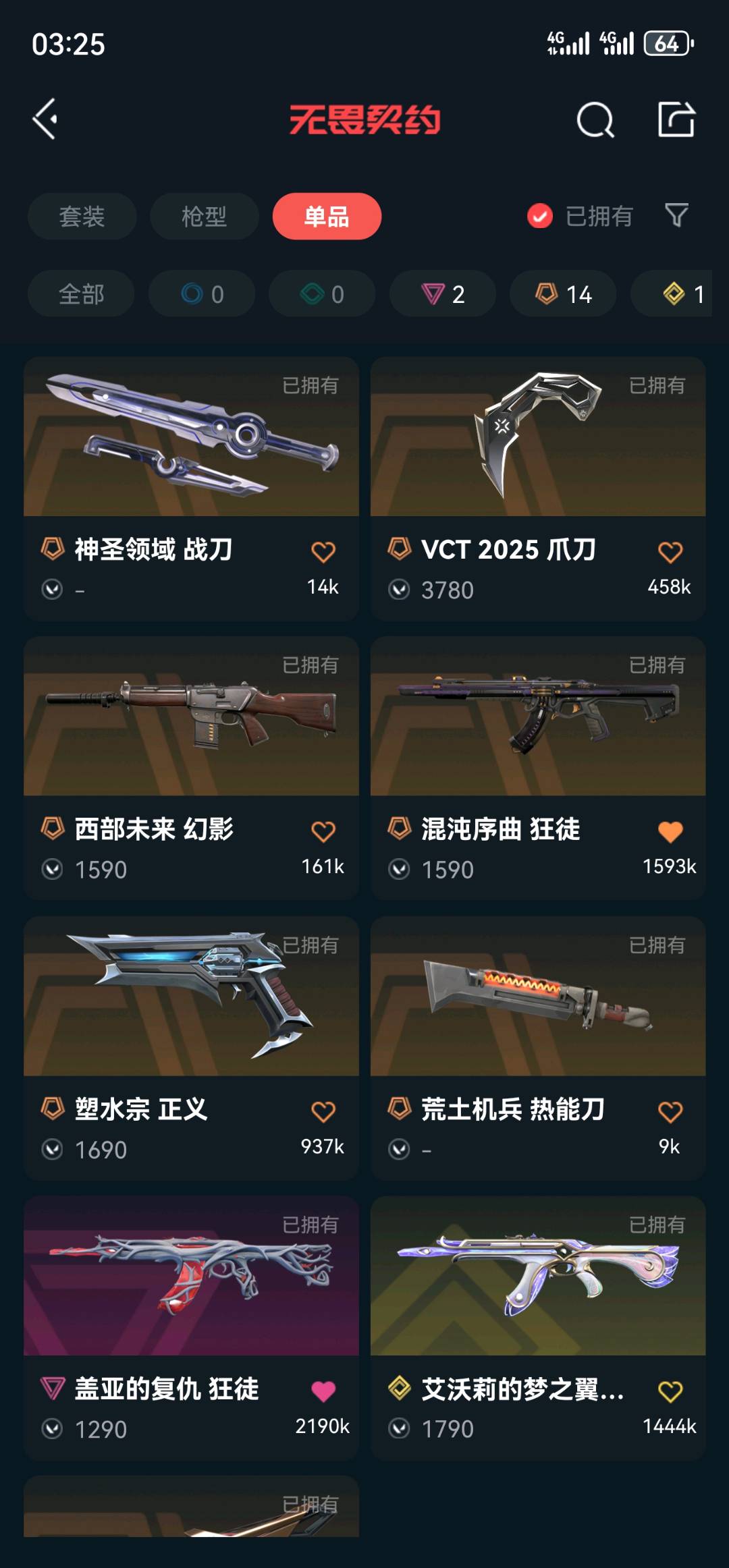
Task: Switch to the 枪型 tab
Action: 204,217
